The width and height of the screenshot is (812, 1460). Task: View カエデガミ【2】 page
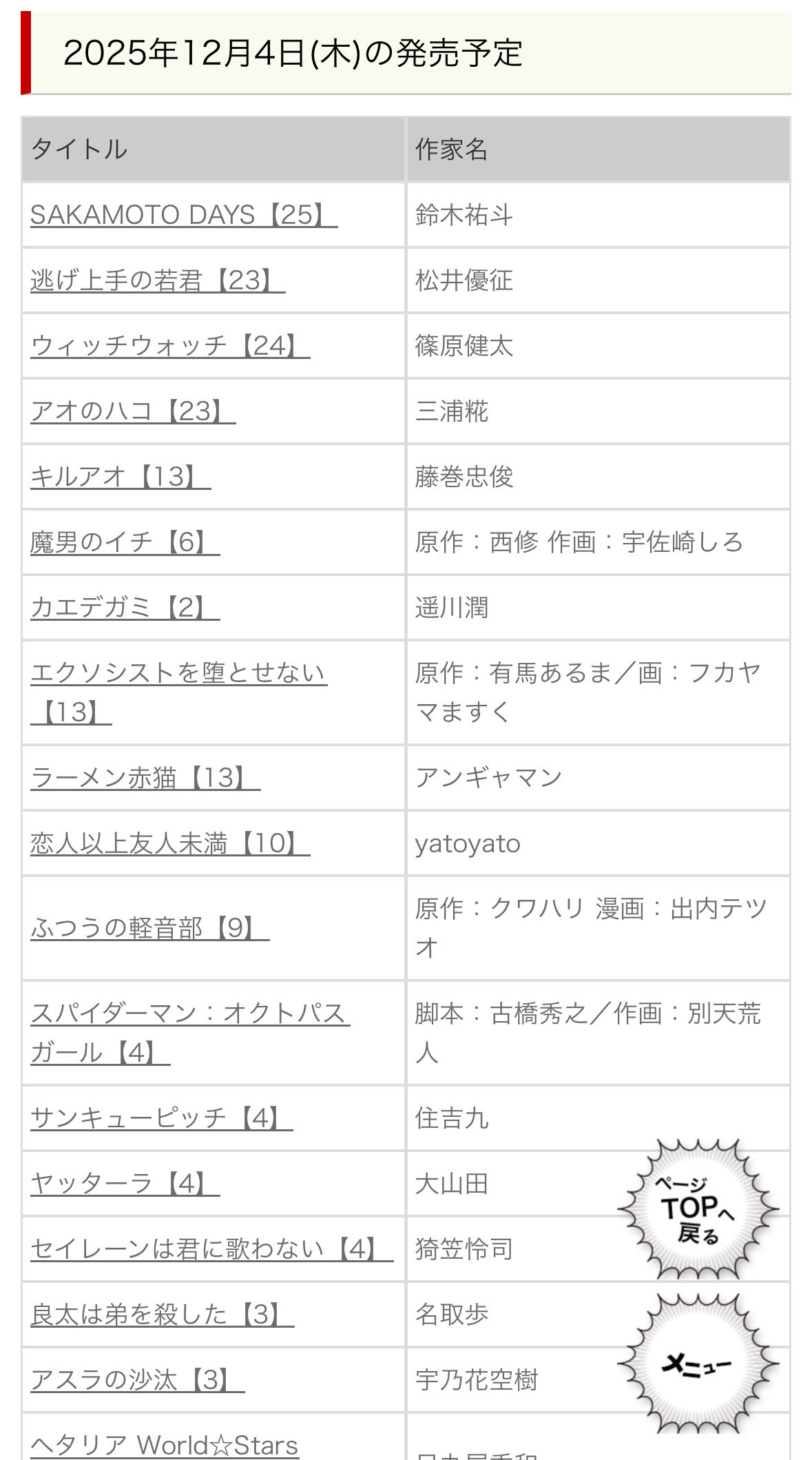(x=125, y=608)
